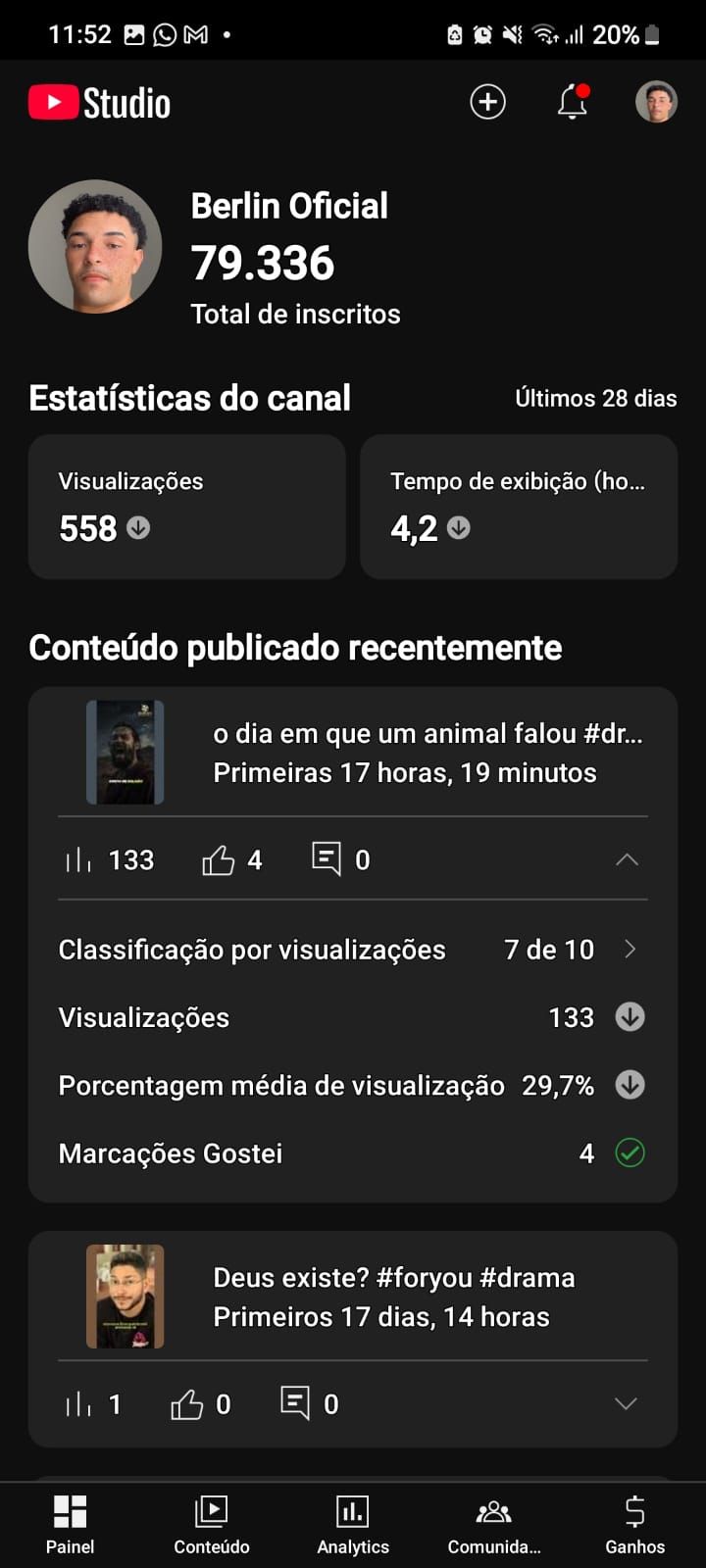706x1568 pixels.
Task: Tap the create plus icon
Action: [x=487, y=102]
